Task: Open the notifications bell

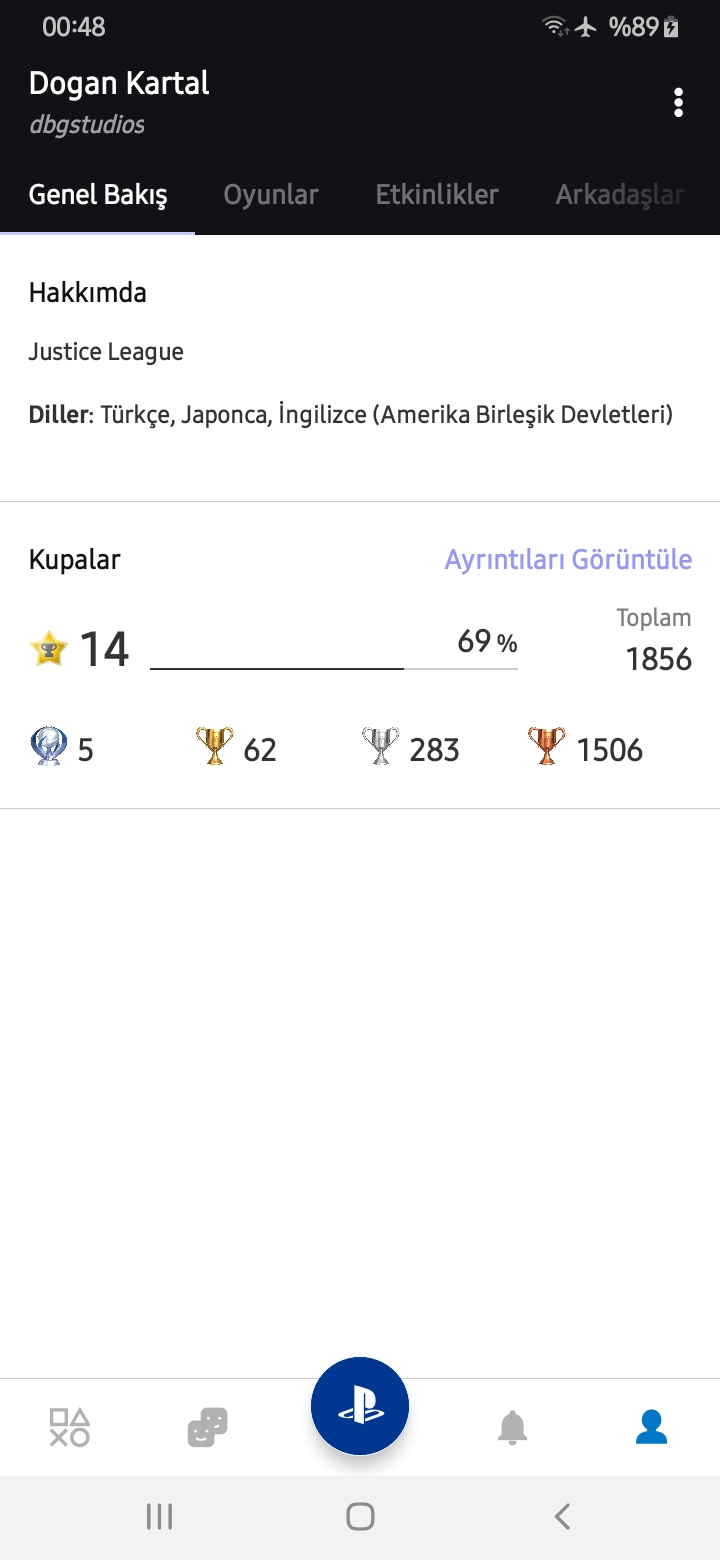Action: pyautogui.click(x=512, y=1427)
